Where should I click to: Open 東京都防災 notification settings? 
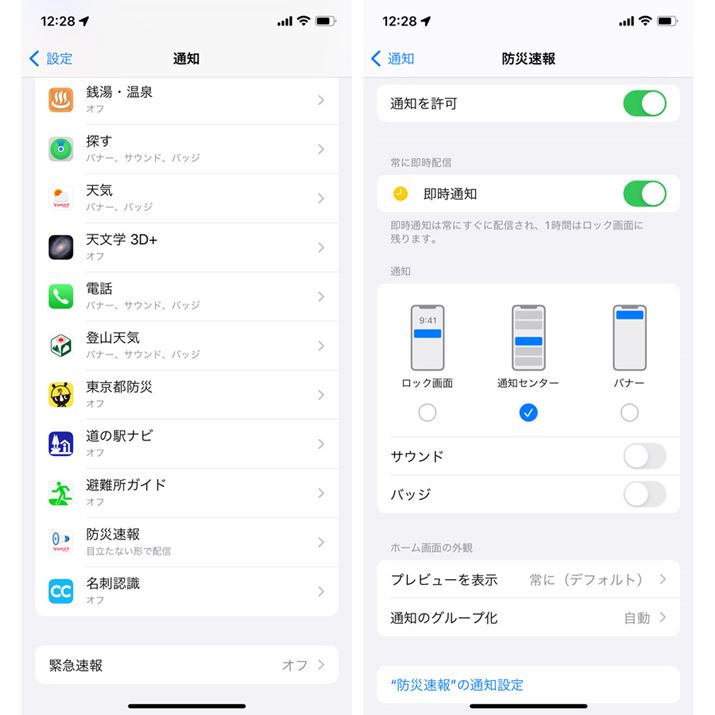point(186,394)
